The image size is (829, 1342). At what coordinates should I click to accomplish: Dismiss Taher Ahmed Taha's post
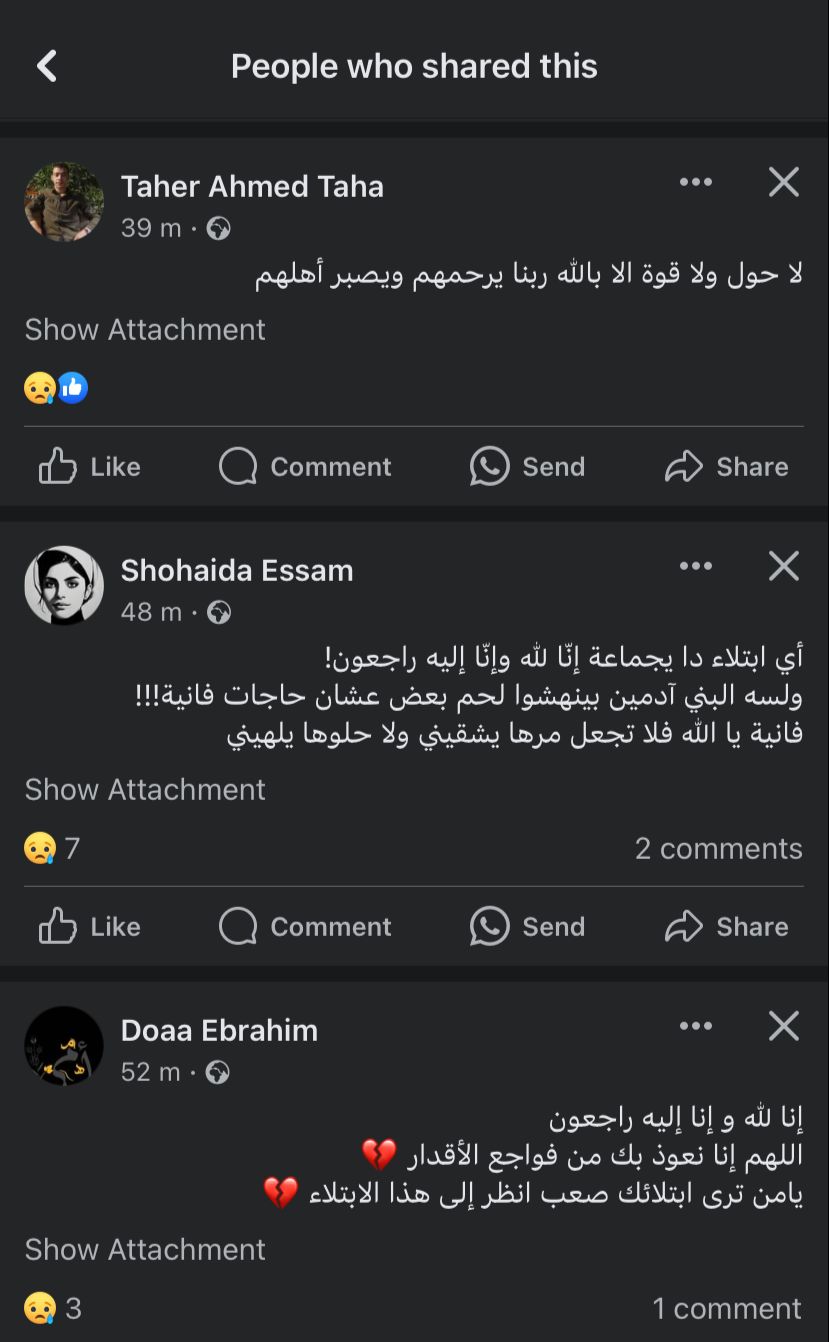pos(783,182)
